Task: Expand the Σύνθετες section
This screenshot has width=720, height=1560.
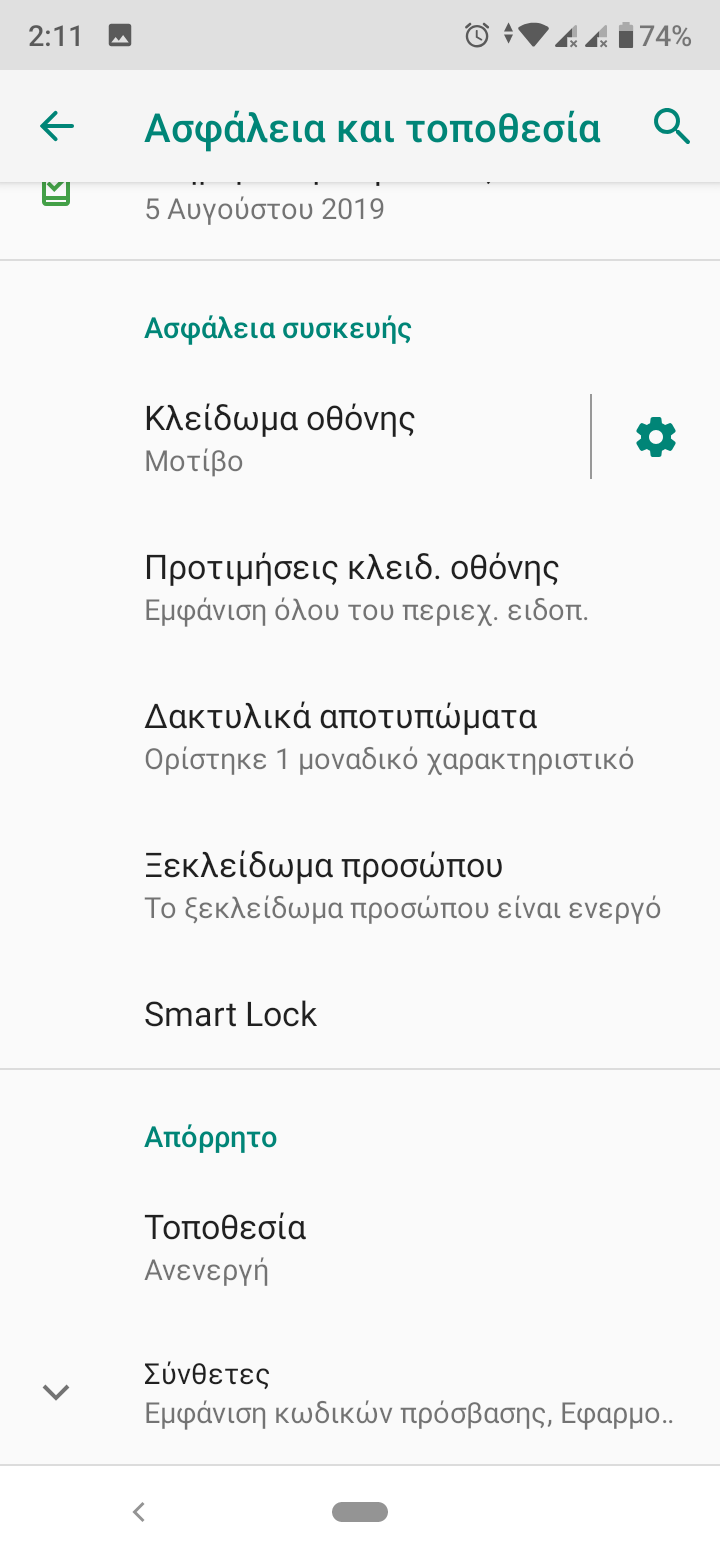Action: (x=360, y=1392)
